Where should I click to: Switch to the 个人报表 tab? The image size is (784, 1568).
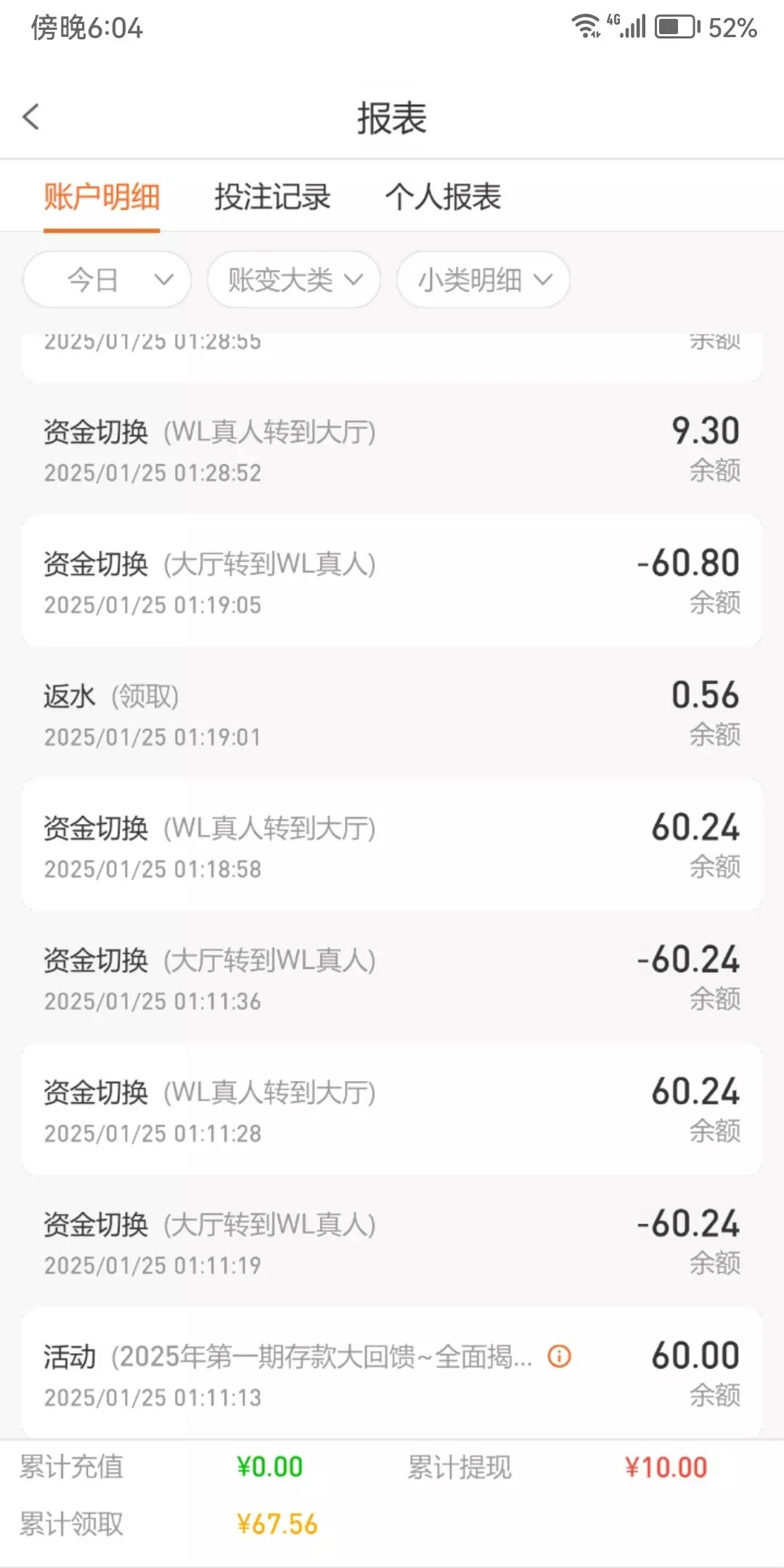444,197
